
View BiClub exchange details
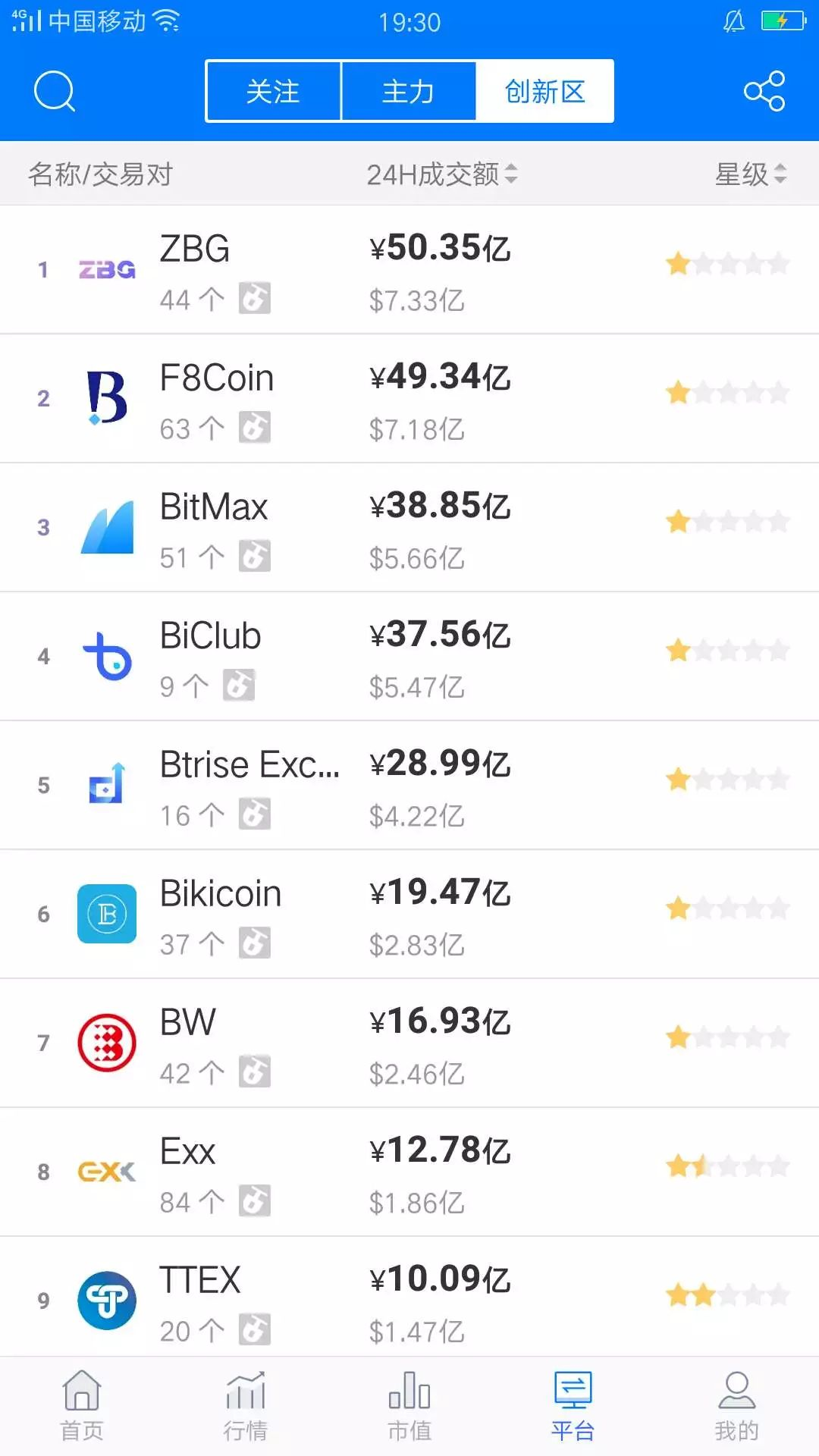coord(409,657)
